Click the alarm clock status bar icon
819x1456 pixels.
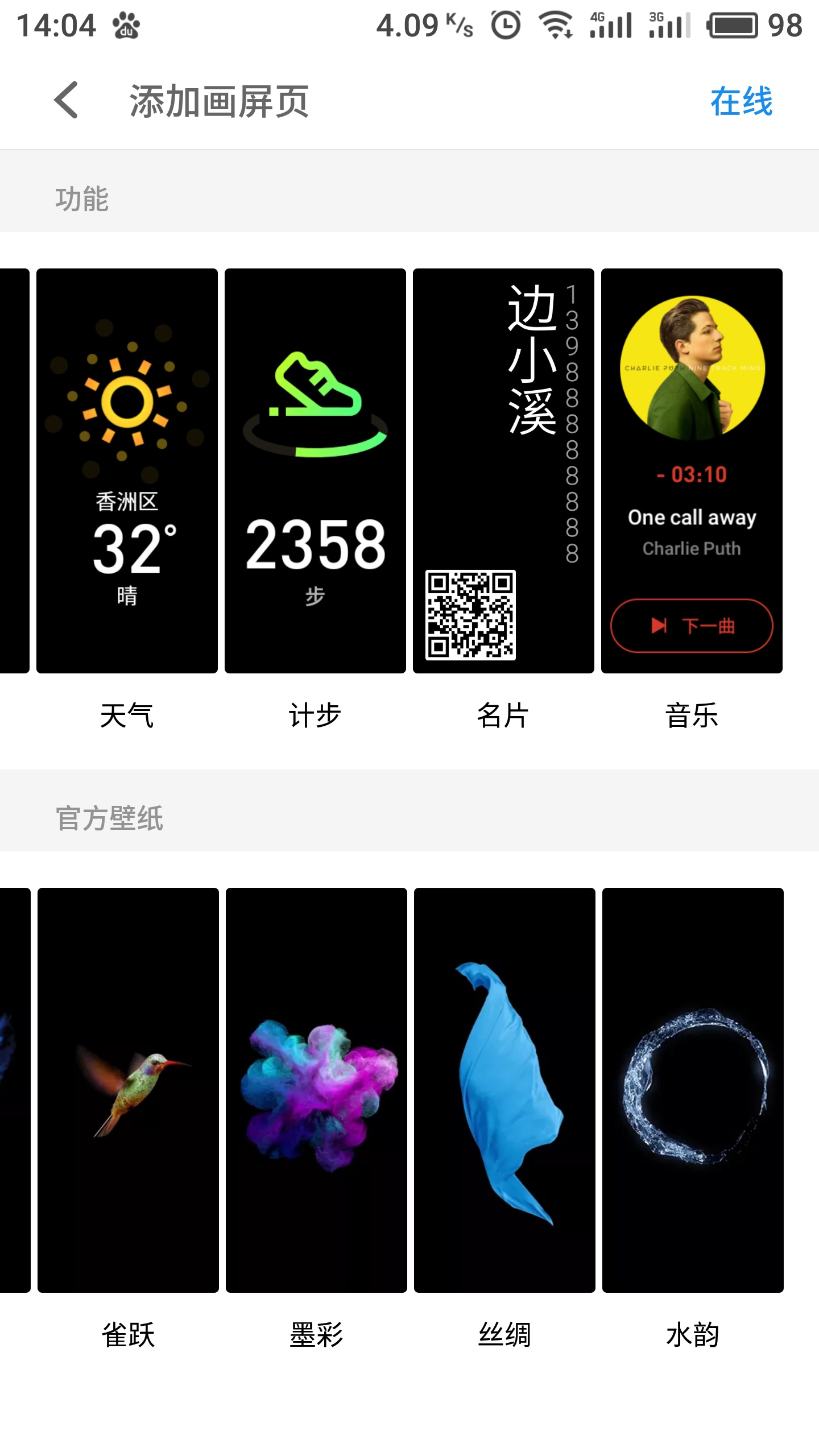[x=505, y=24]
